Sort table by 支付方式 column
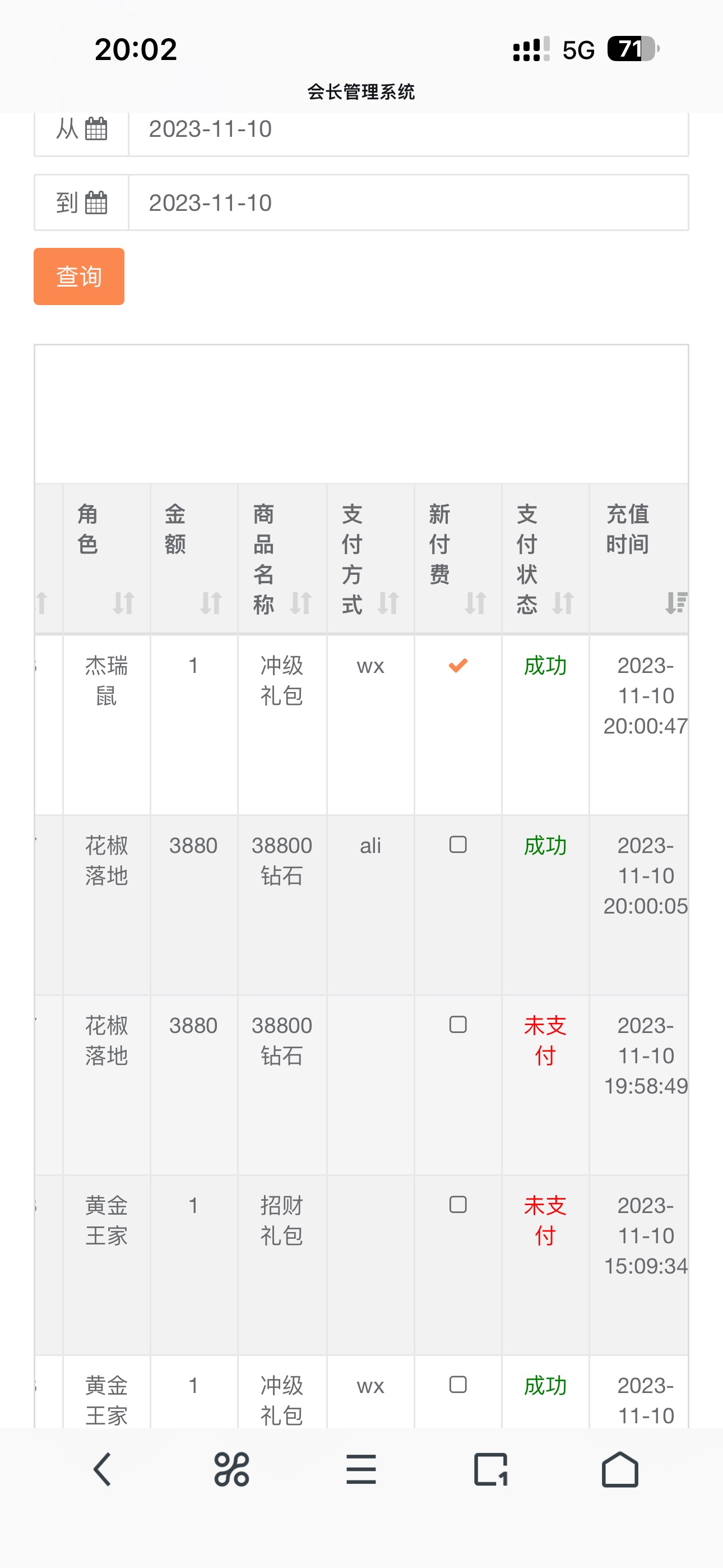 370,558
